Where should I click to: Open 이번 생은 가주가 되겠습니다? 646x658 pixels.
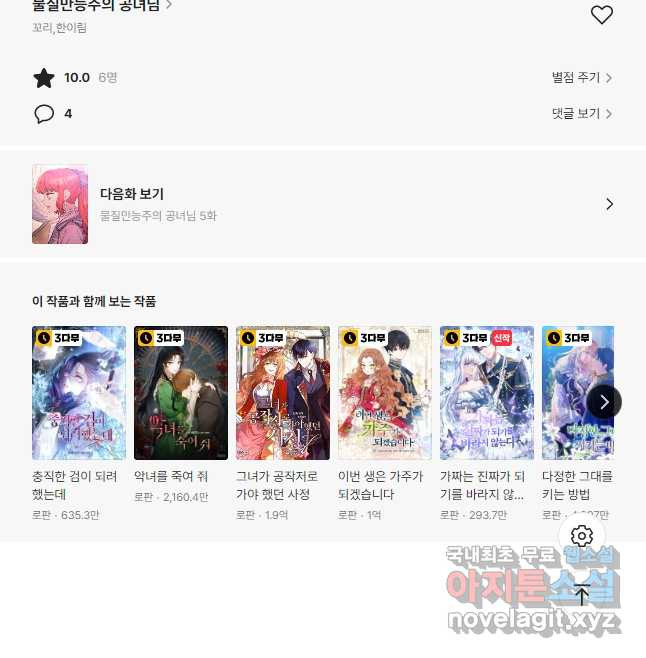click(385, 392)
